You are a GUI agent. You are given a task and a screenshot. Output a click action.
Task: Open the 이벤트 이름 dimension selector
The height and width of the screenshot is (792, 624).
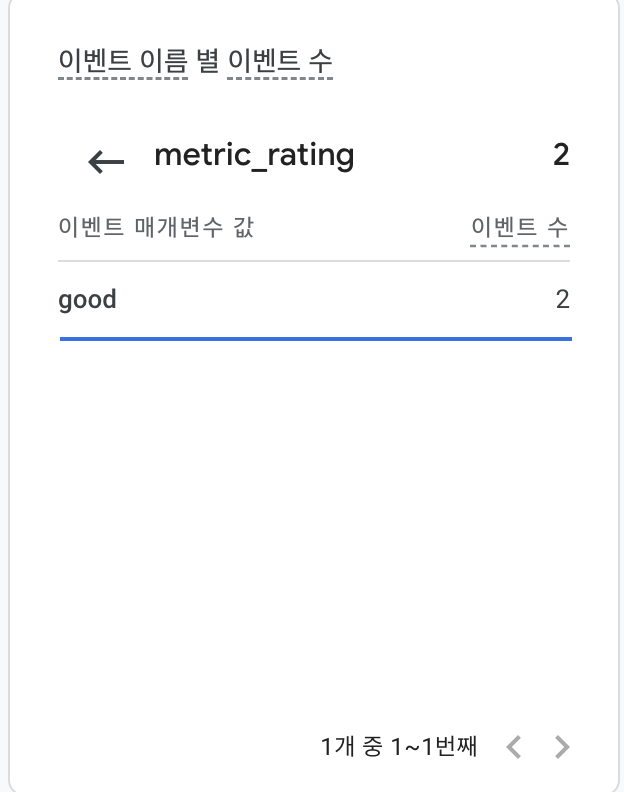coord(123,62)
